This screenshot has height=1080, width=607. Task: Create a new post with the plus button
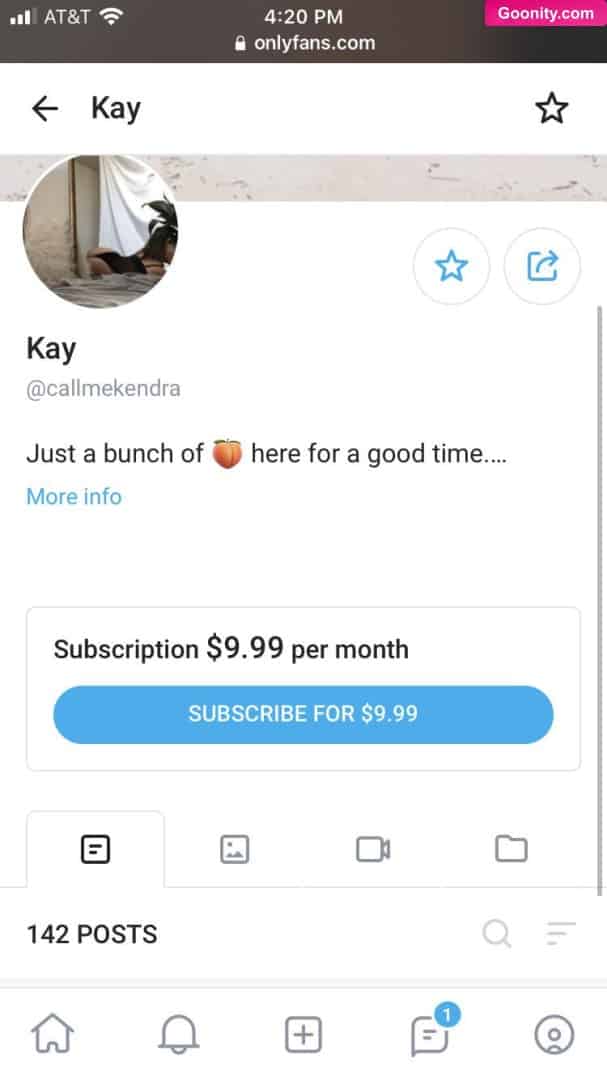point(303,1034)
